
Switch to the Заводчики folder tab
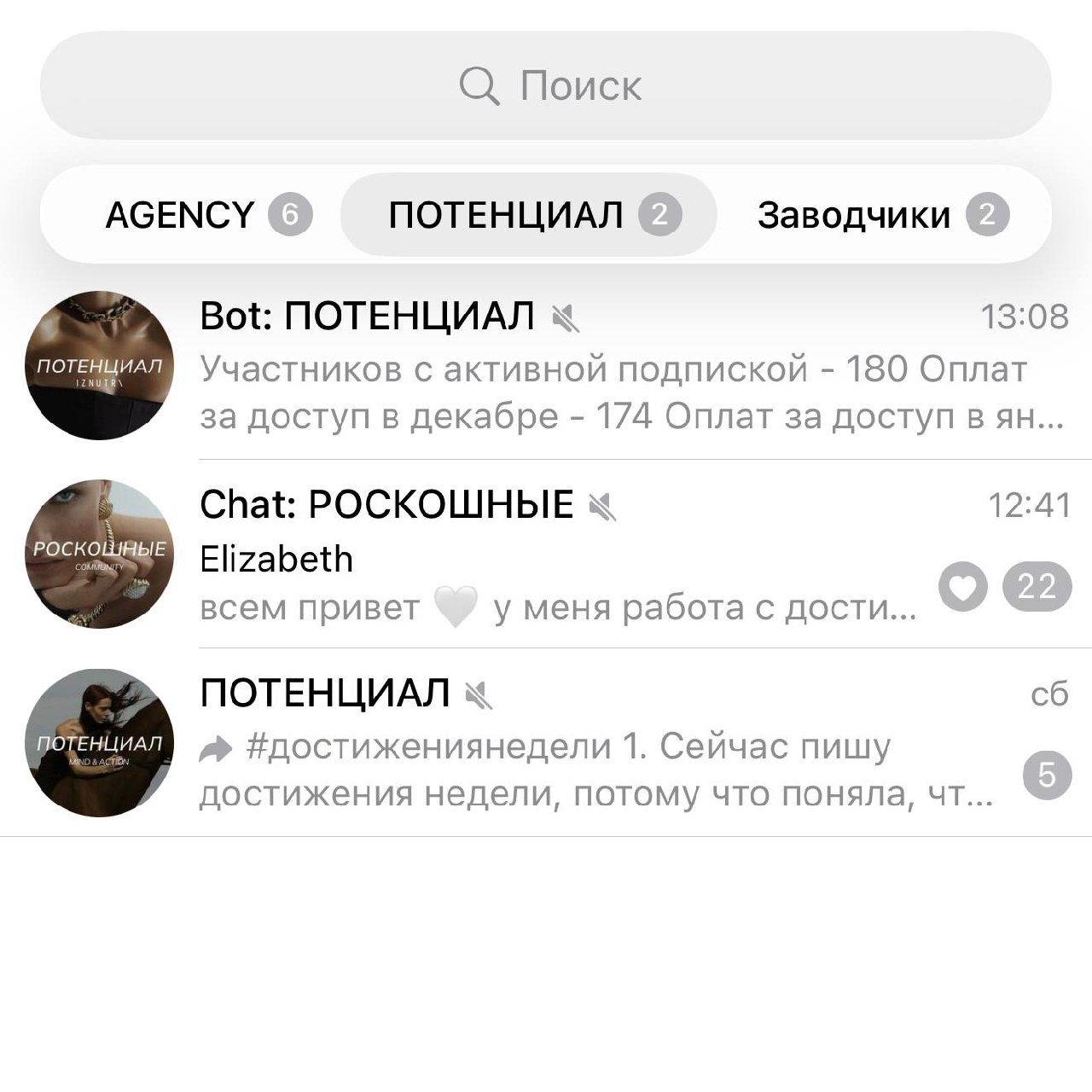(x=881, y=215)
